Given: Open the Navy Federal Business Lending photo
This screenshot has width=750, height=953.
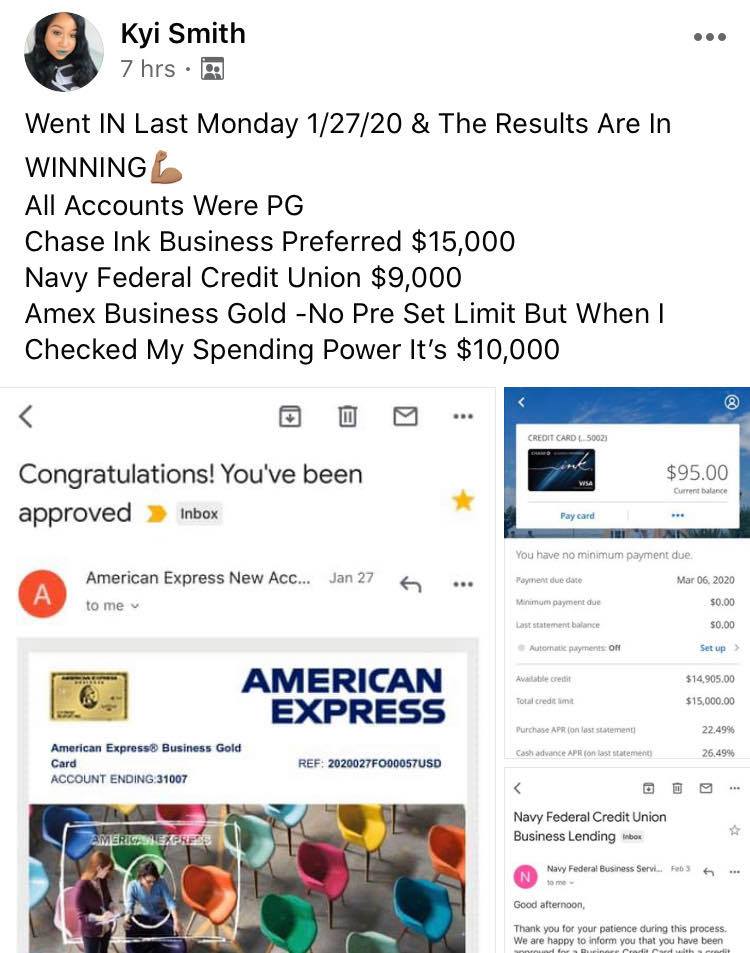Looking at the screenshot, I should [x=626, y=861].
